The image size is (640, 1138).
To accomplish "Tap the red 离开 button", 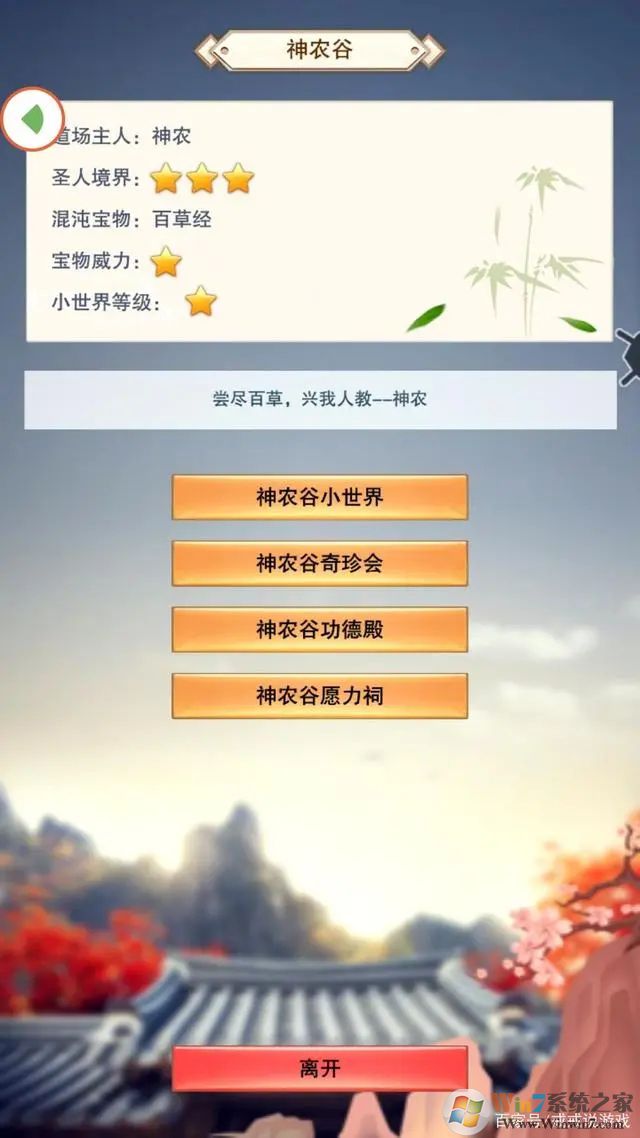I will (x=319, y=1068).
